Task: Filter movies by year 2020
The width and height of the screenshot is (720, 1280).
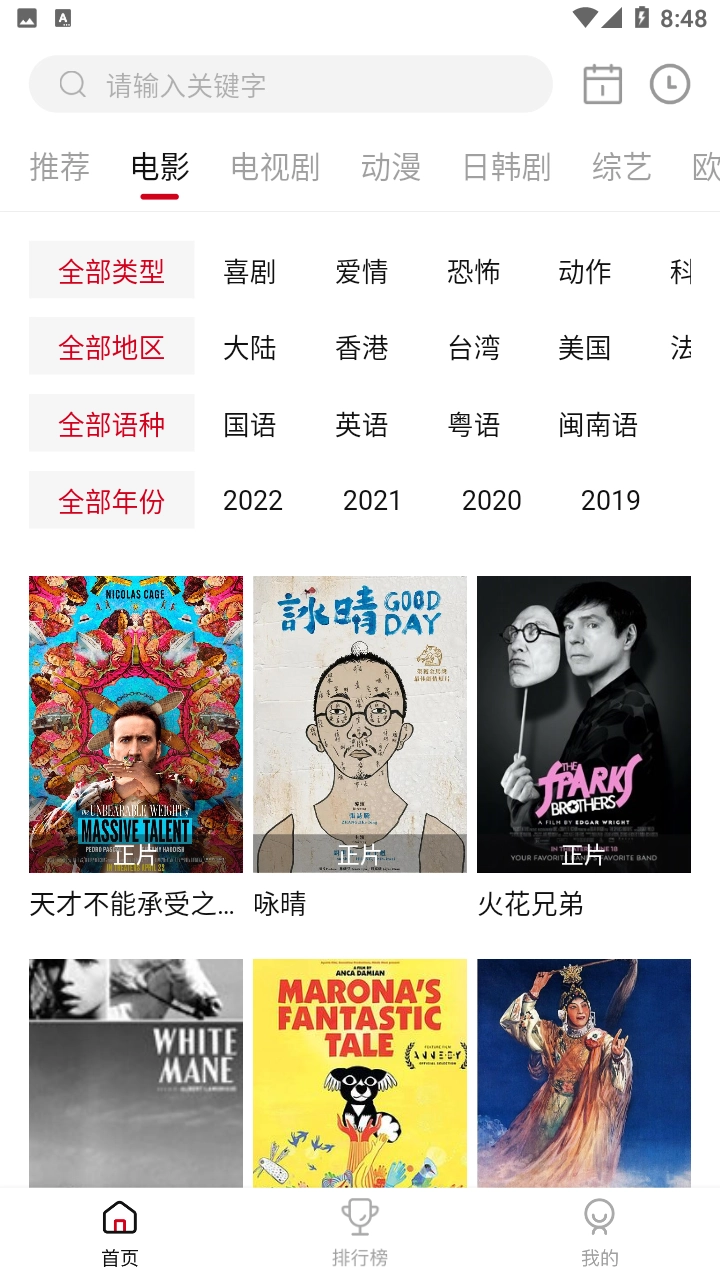Action: 492,500
